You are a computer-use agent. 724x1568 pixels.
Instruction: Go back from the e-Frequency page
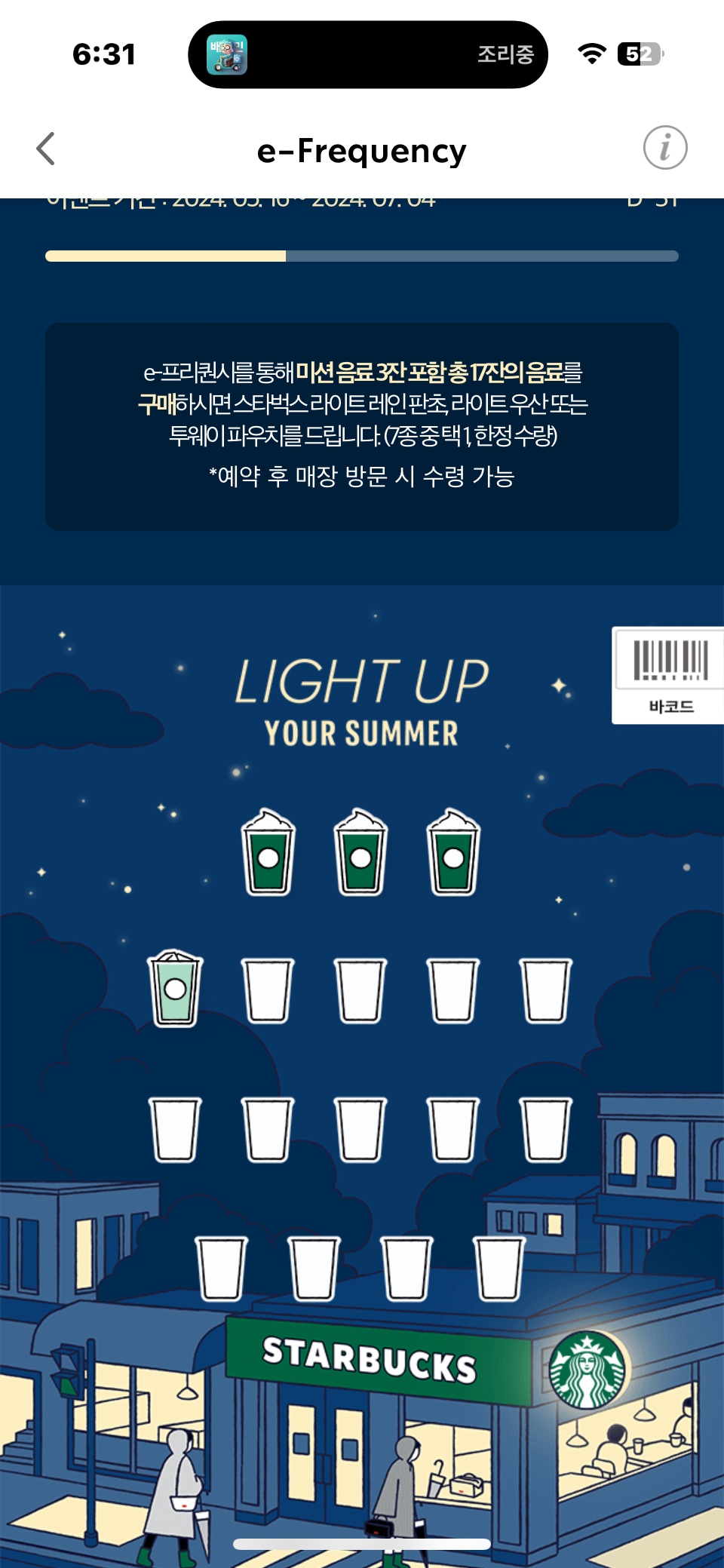(46, 149)
